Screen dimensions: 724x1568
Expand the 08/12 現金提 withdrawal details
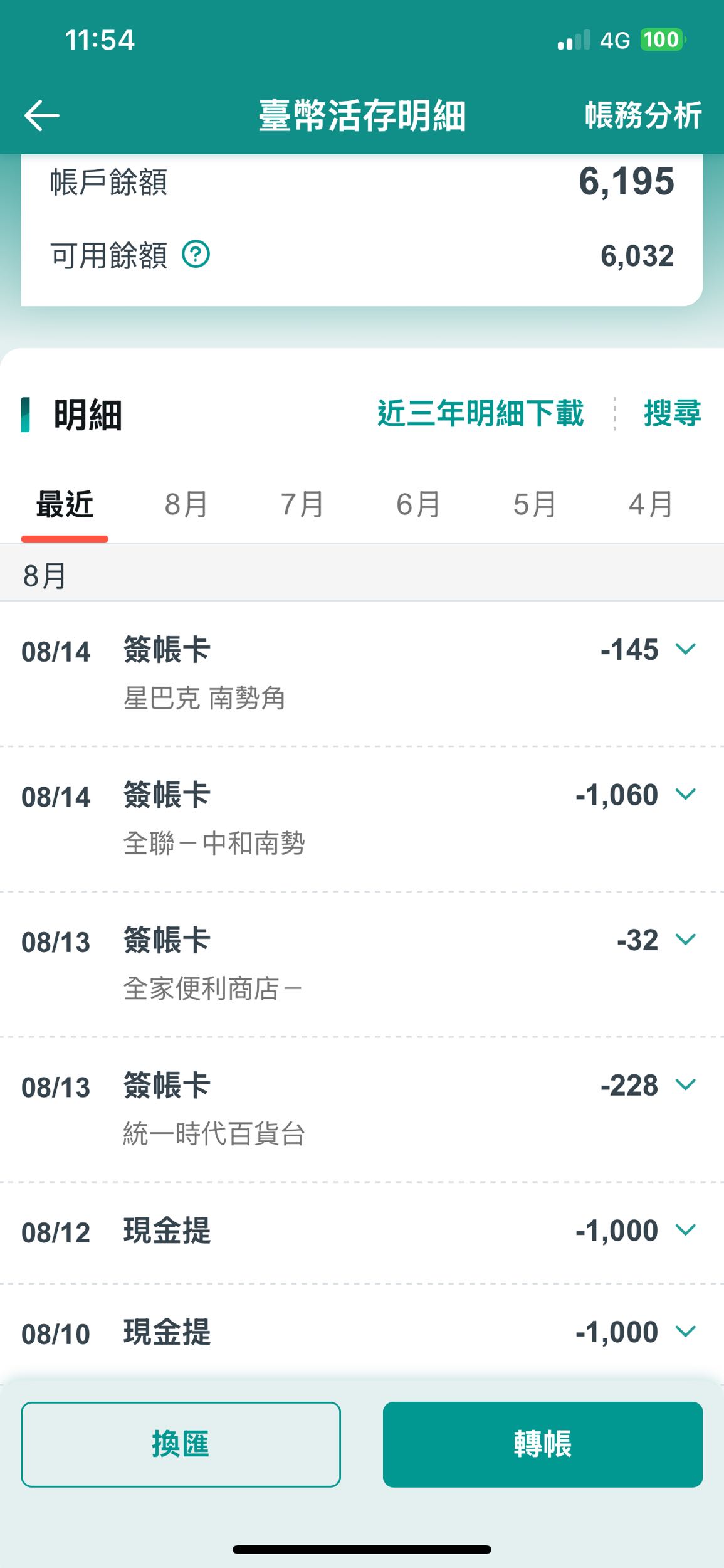coord(685,1231)
